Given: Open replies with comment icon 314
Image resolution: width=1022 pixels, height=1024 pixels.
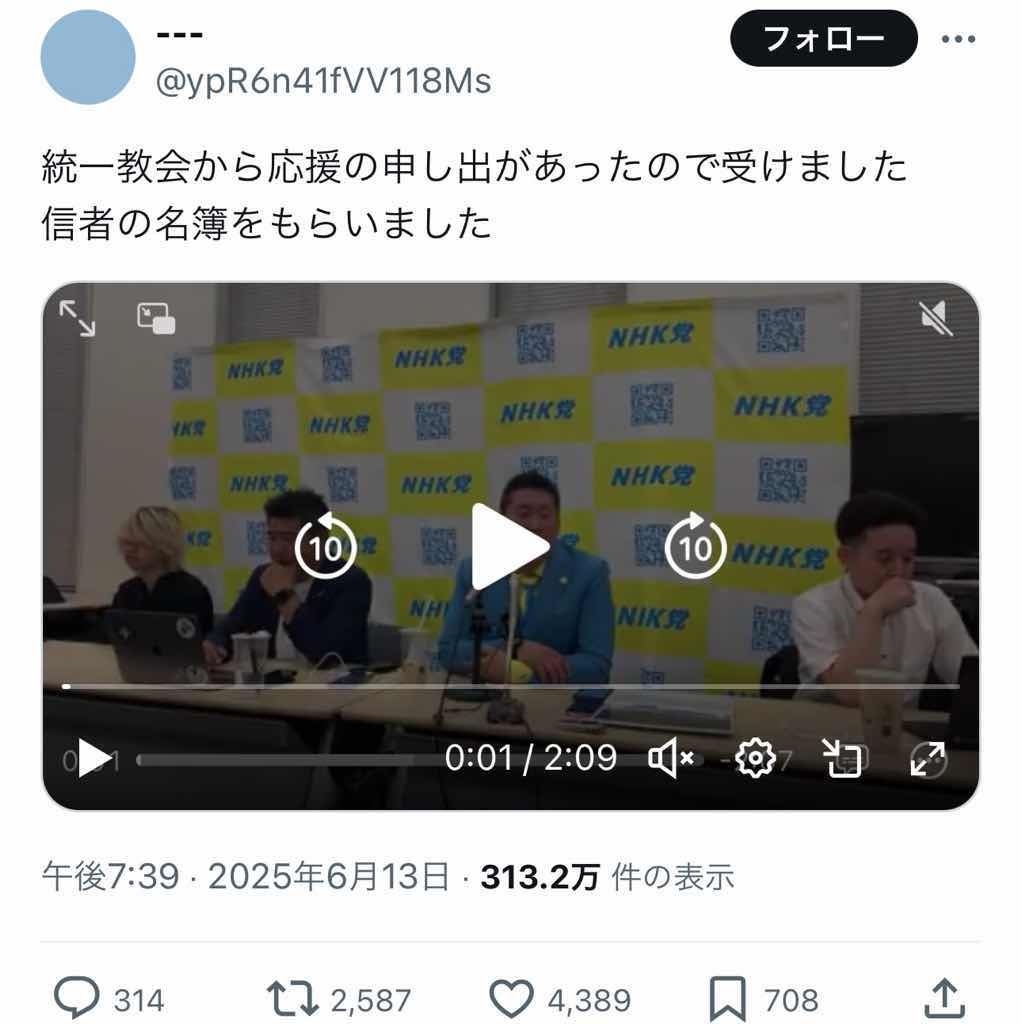Looking at the screenshot, I should pyautogui.click(x=76, y=999).
